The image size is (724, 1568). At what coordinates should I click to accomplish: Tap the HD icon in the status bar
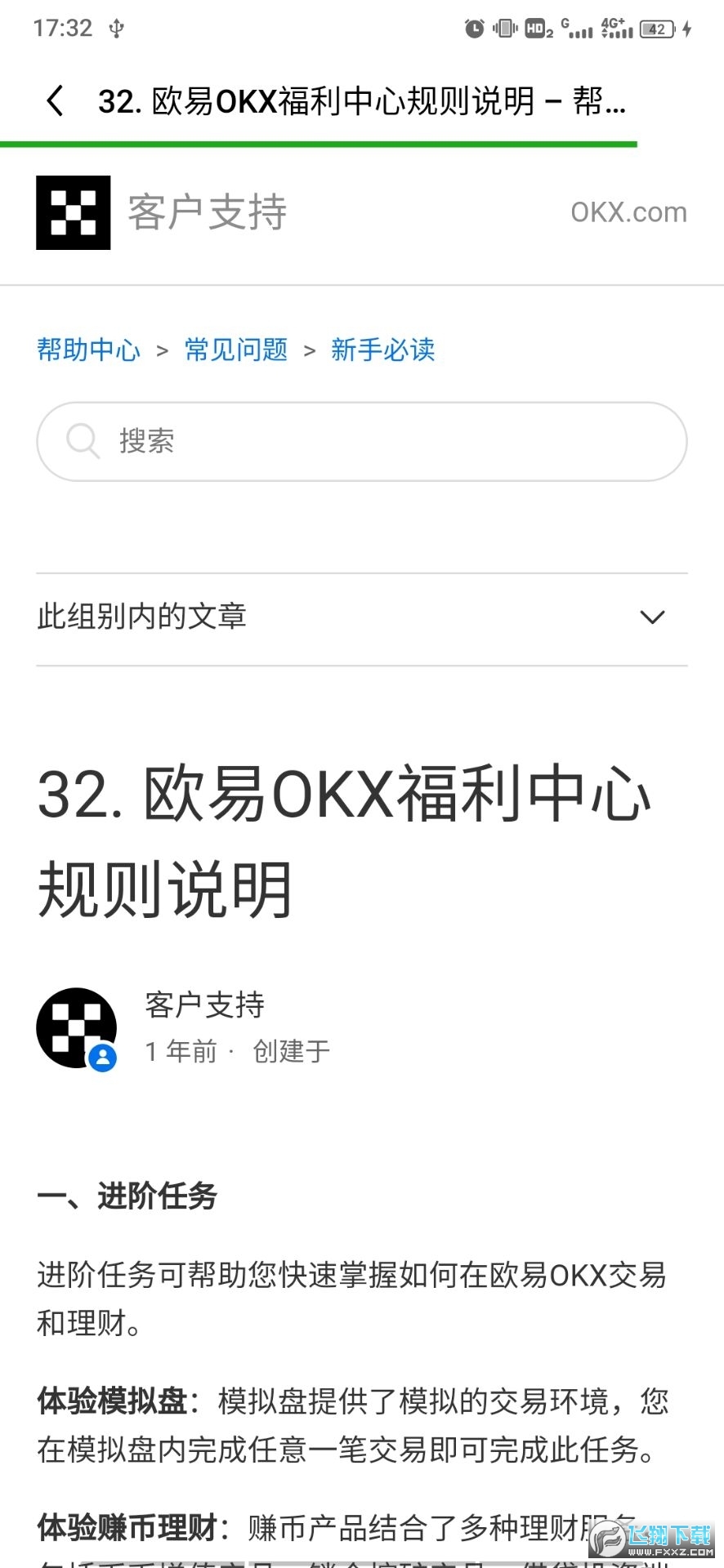[x=535, y=27]
